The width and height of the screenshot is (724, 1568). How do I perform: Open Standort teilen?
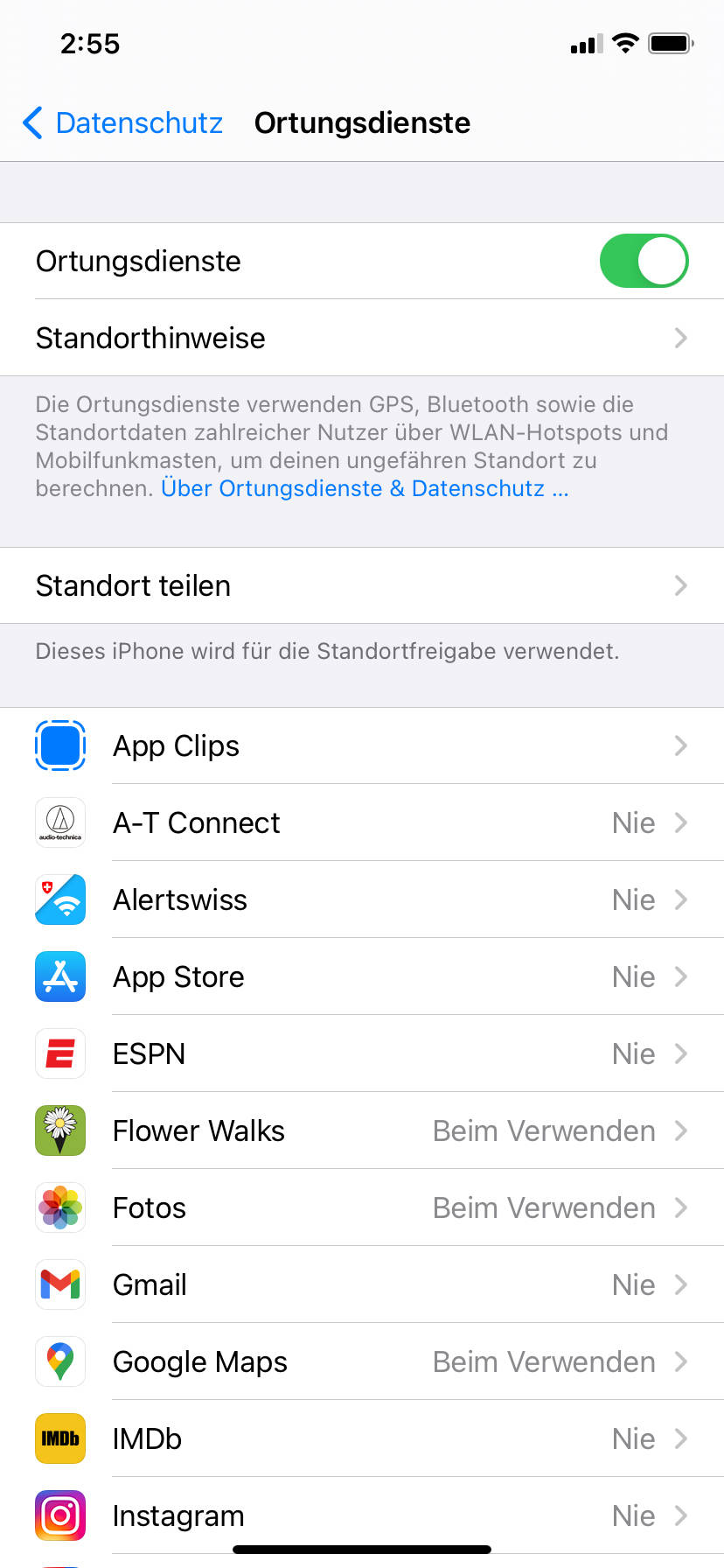pos(362,585)
